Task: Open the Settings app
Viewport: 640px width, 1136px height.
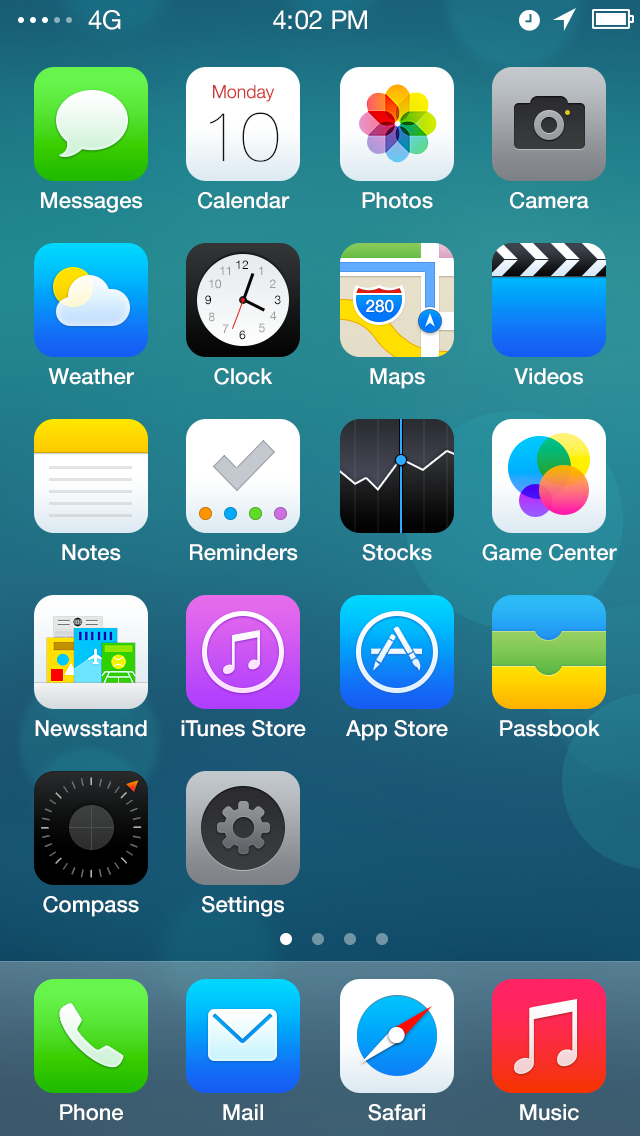Action: coord(243,828)
